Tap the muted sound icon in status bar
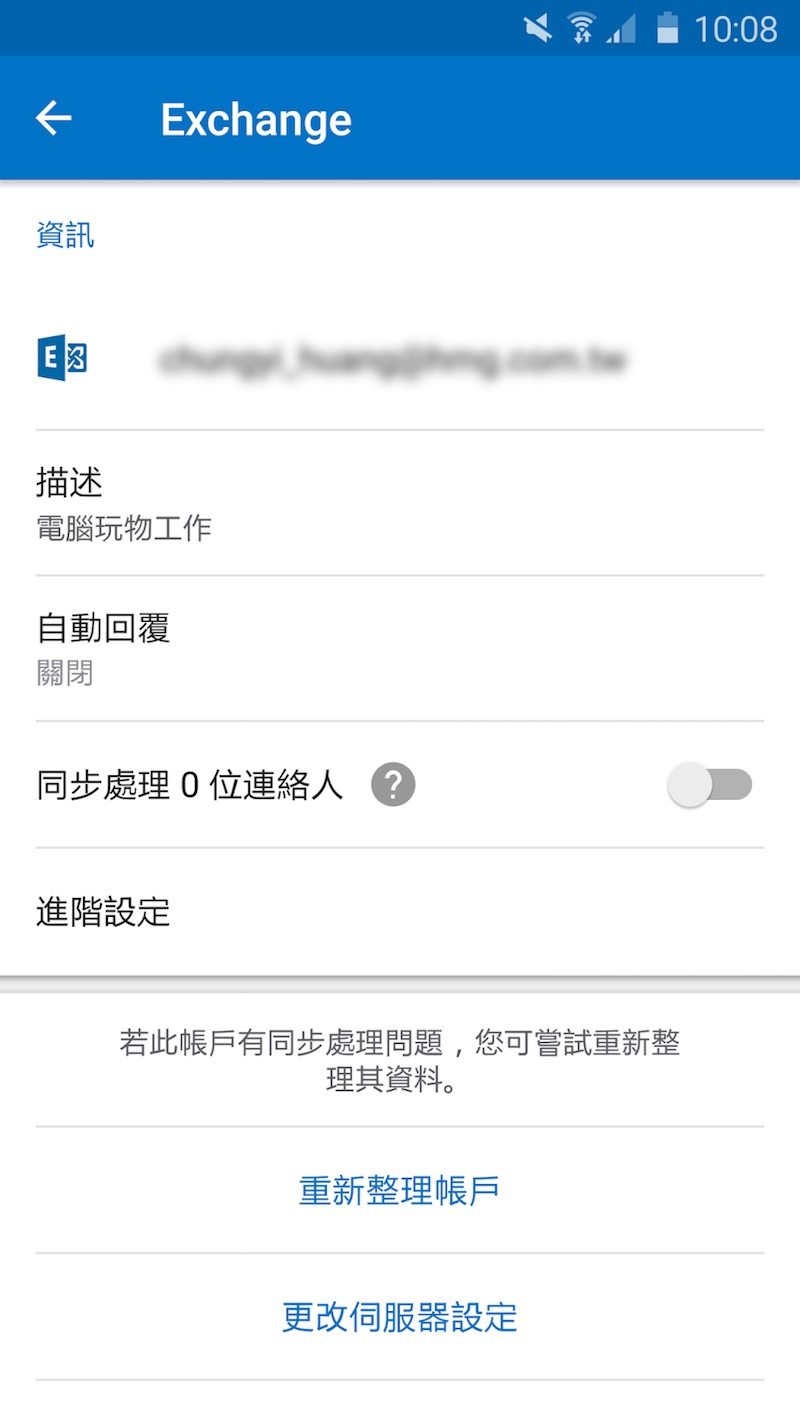 pos(536,28)
